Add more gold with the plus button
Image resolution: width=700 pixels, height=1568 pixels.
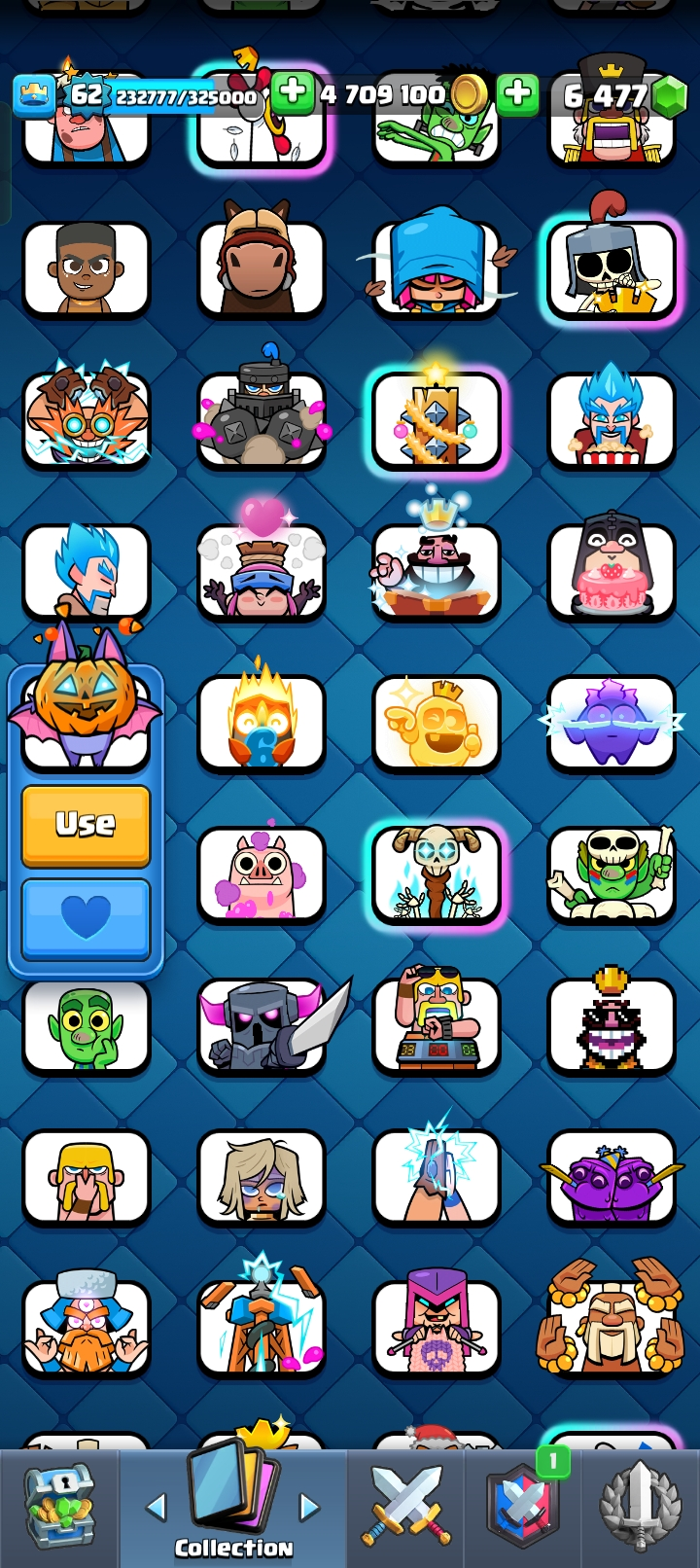(x=291, y=93)
